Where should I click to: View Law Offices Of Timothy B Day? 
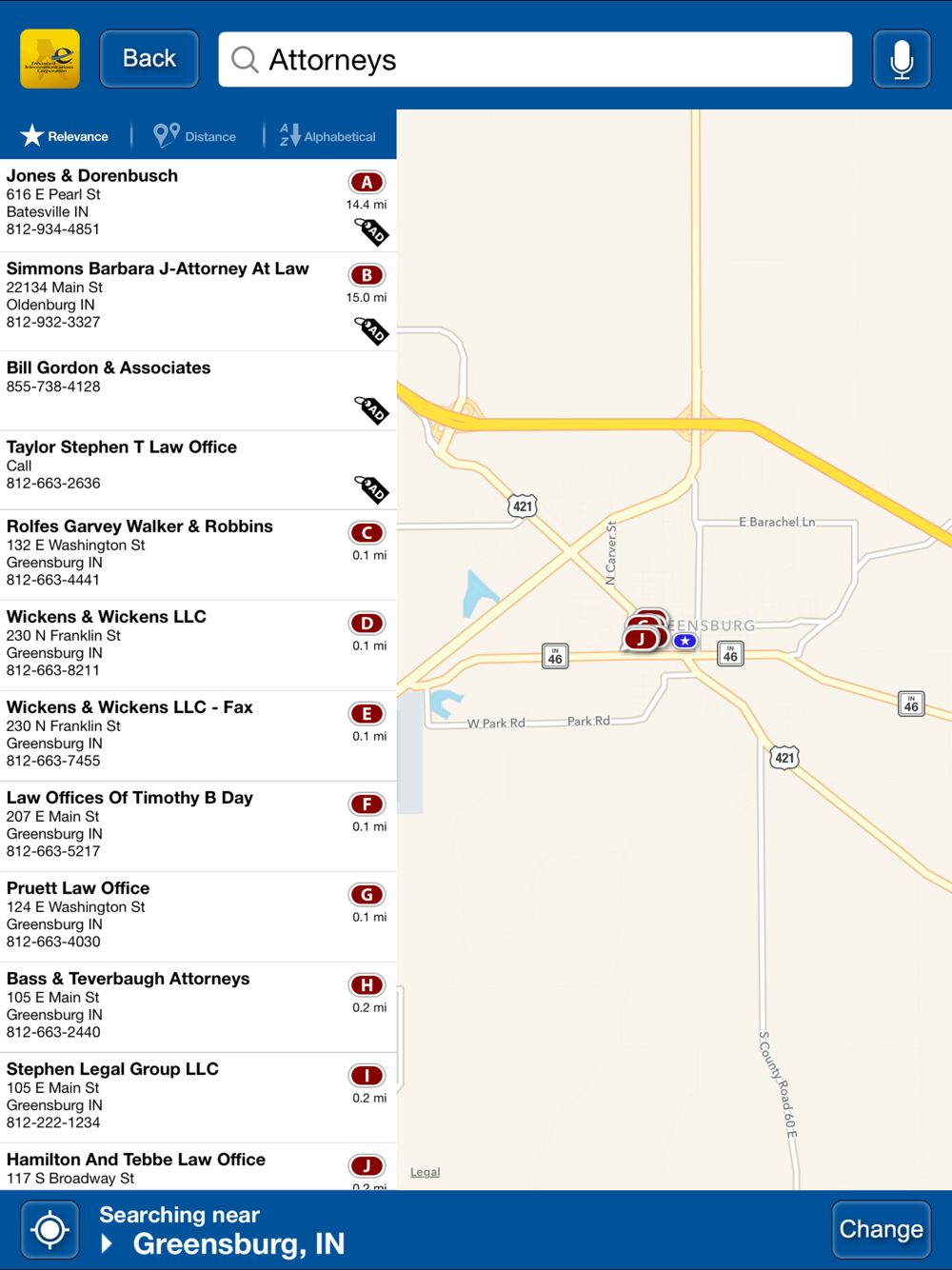[x=171, y=824]
